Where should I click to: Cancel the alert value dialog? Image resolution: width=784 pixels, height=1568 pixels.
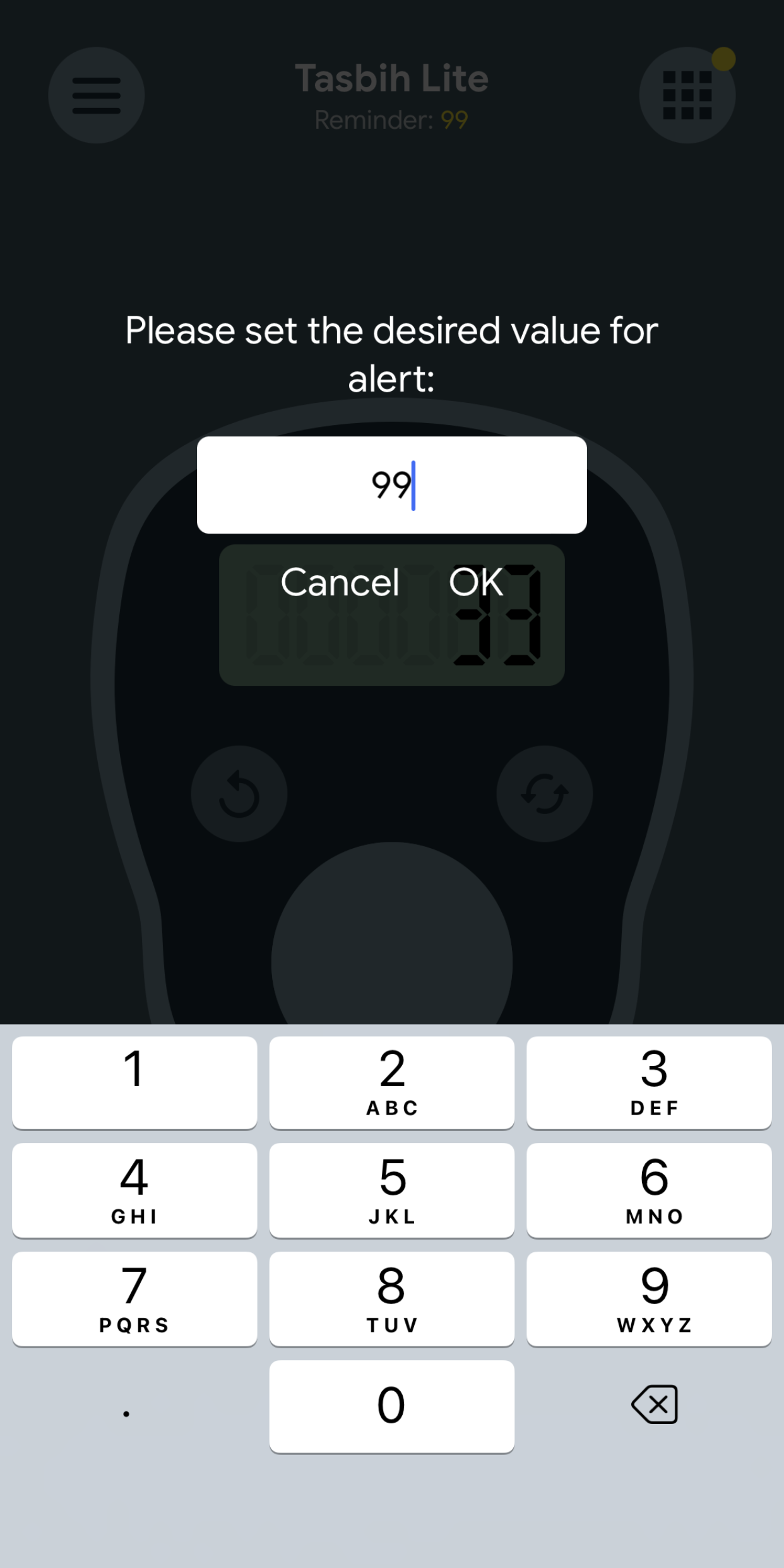click(340, 582)
